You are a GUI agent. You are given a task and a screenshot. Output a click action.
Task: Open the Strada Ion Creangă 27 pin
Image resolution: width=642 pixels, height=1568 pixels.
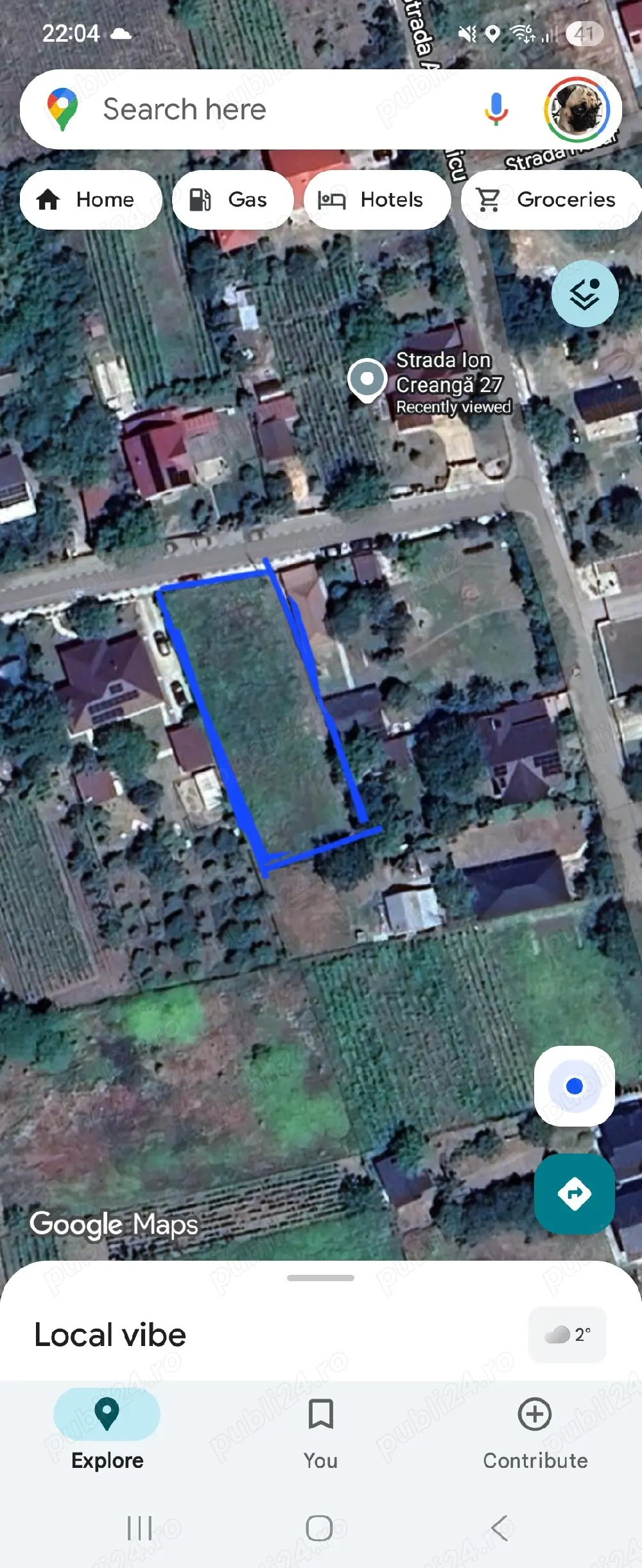click(367, 380)
